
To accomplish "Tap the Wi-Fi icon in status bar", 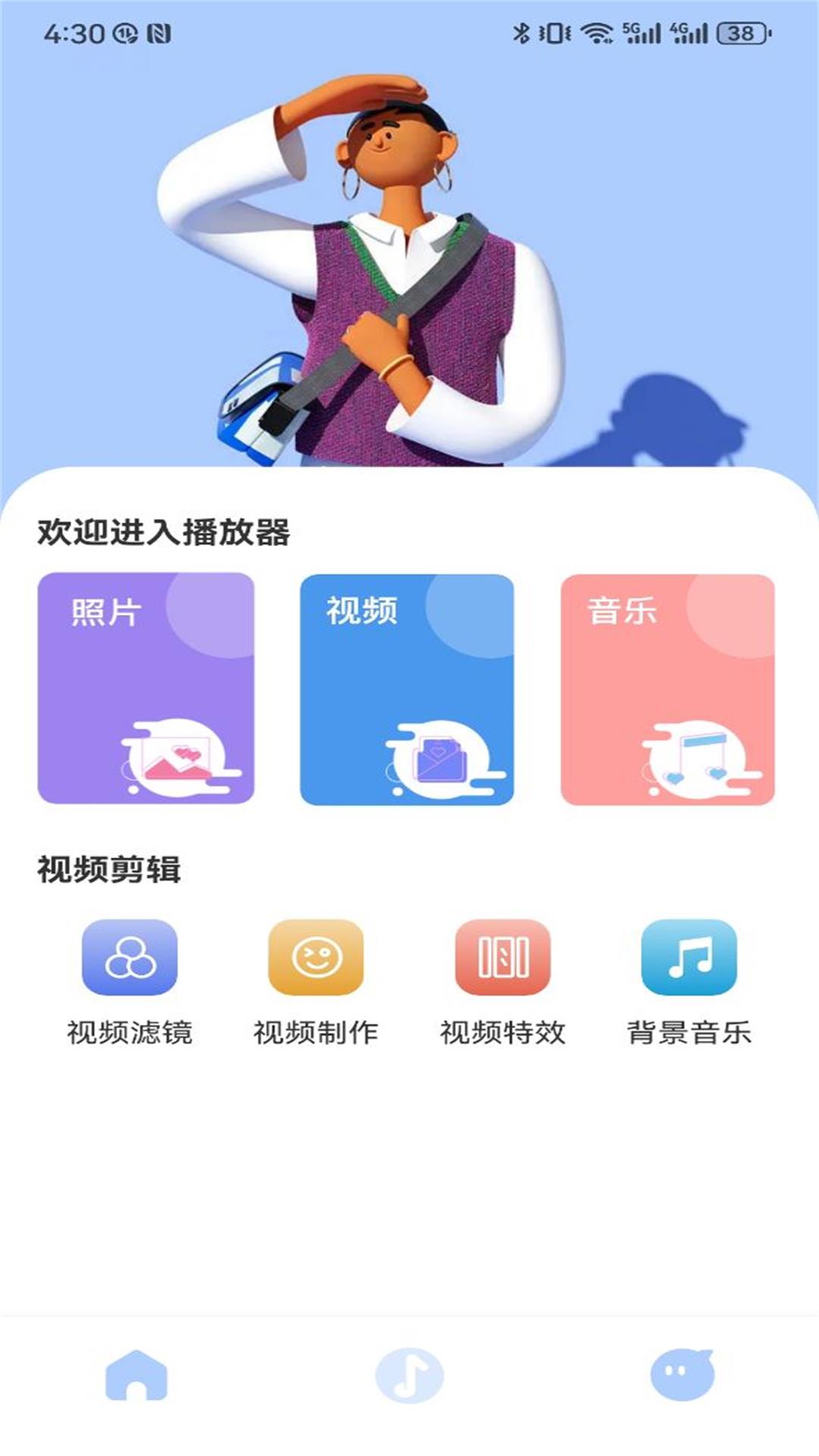I will pyautogui.click(x=595, y=32).
